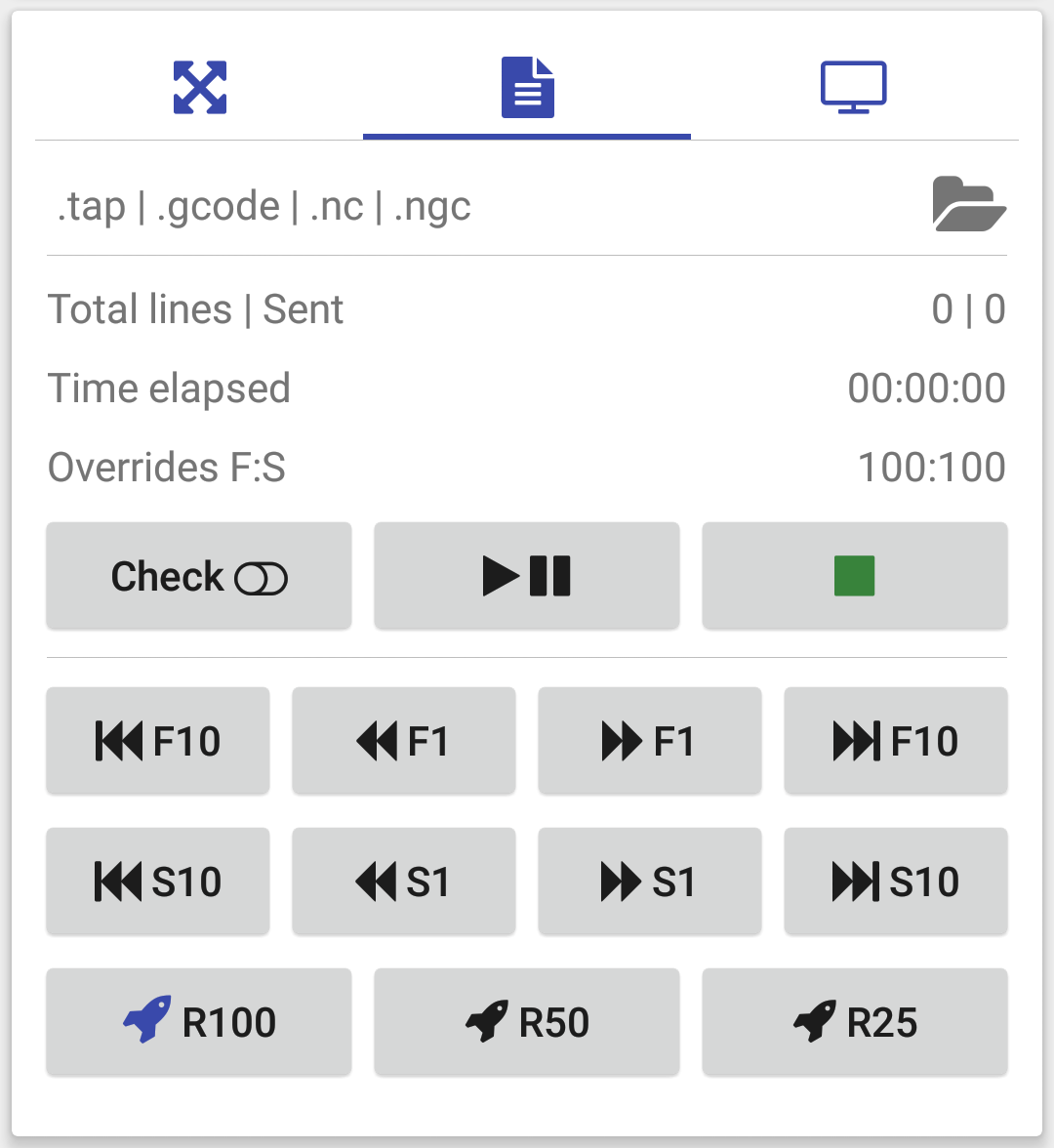Open the G-code file tab
This screenshot has width=1054, height=1148.
[527, 87]
